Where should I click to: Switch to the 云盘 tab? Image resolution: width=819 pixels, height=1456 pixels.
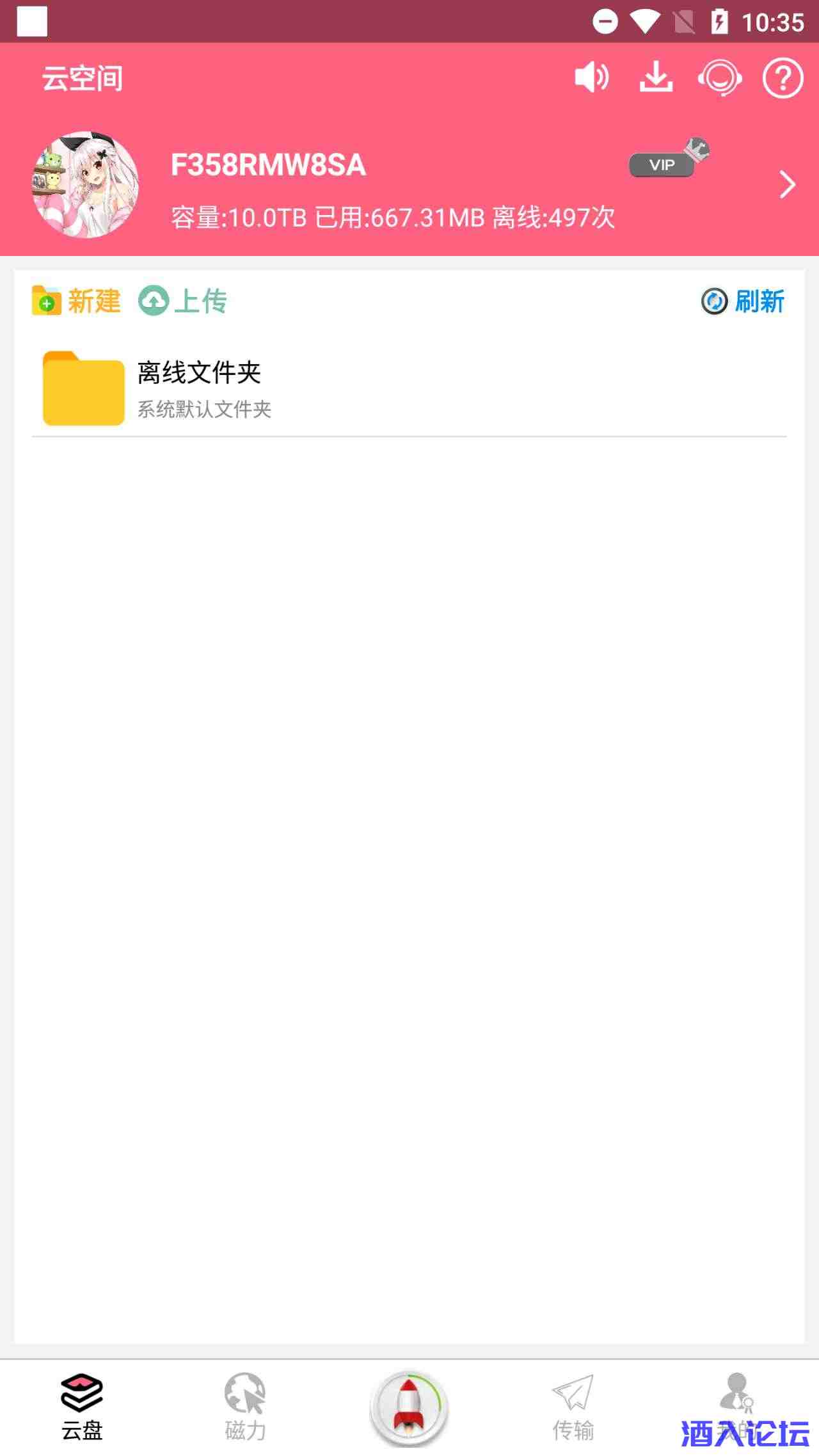pos(82,1405)
